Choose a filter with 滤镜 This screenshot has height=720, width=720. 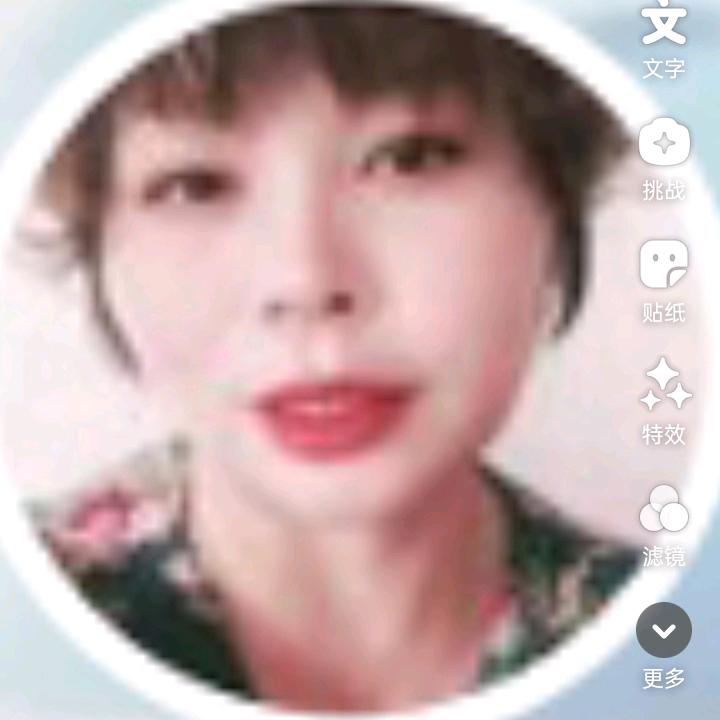[x=664, y=510]
